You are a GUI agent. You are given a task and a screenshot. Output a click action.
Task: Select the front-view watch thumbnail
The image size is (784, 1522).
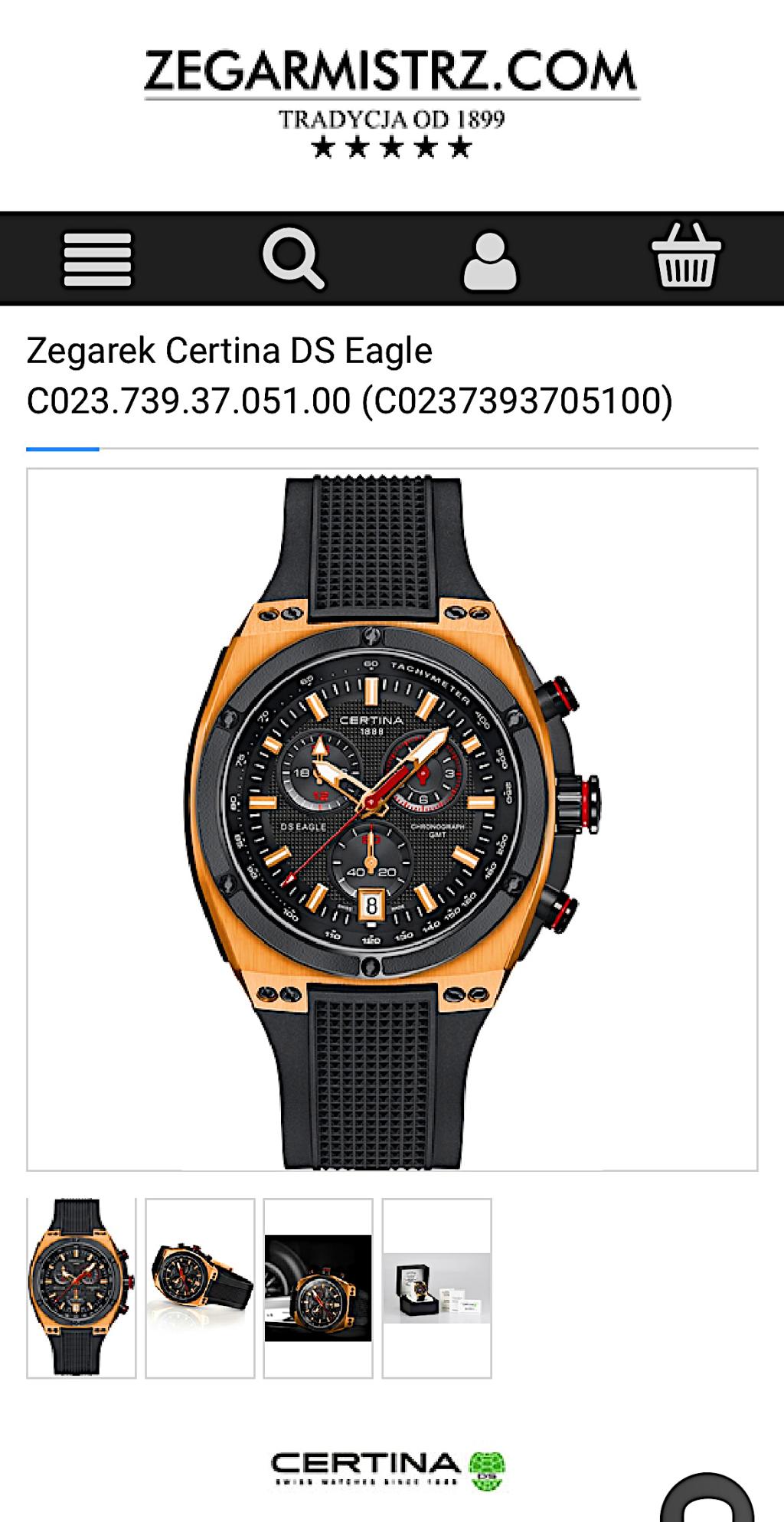81,1288
